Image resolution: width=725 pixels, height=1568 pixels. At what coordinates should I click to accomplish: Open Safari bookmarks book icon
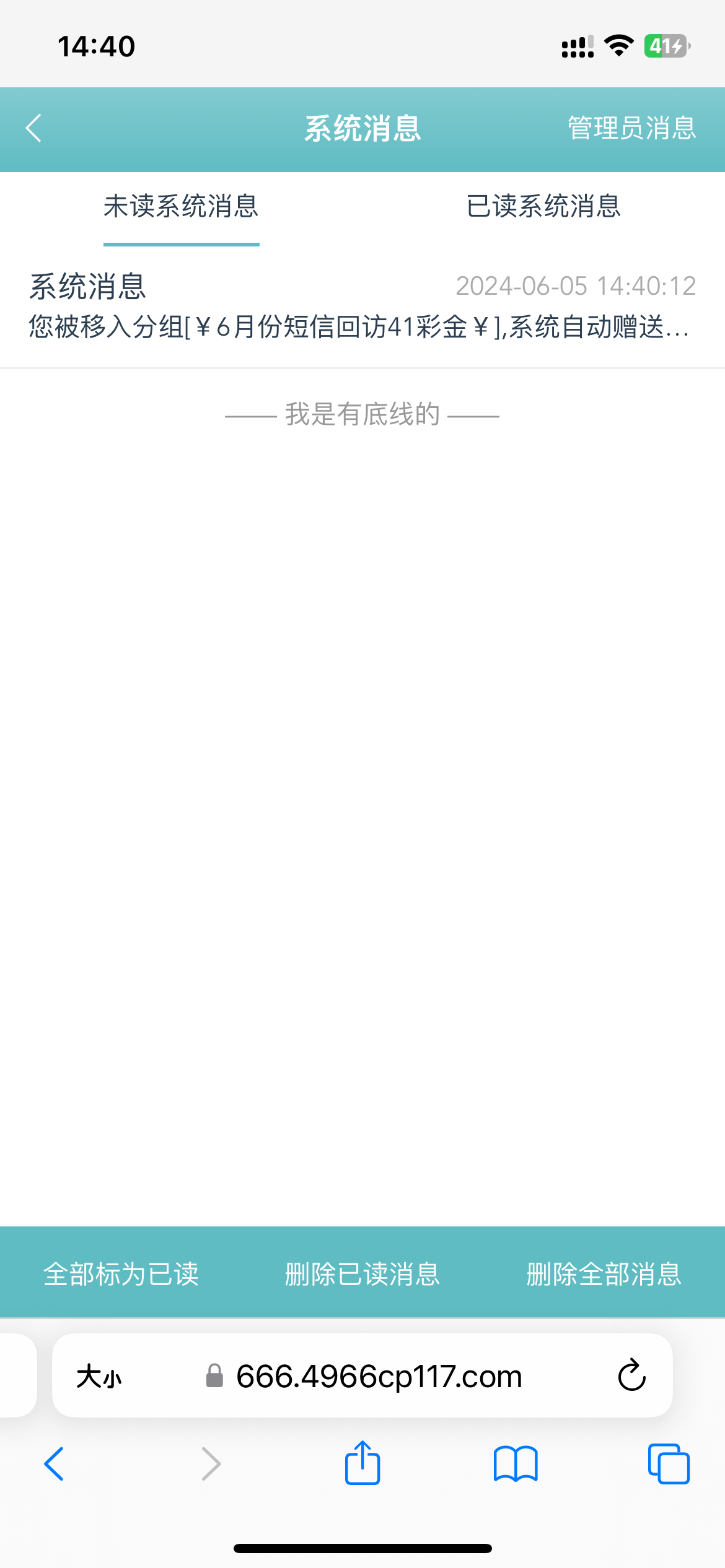[516, 1464]
